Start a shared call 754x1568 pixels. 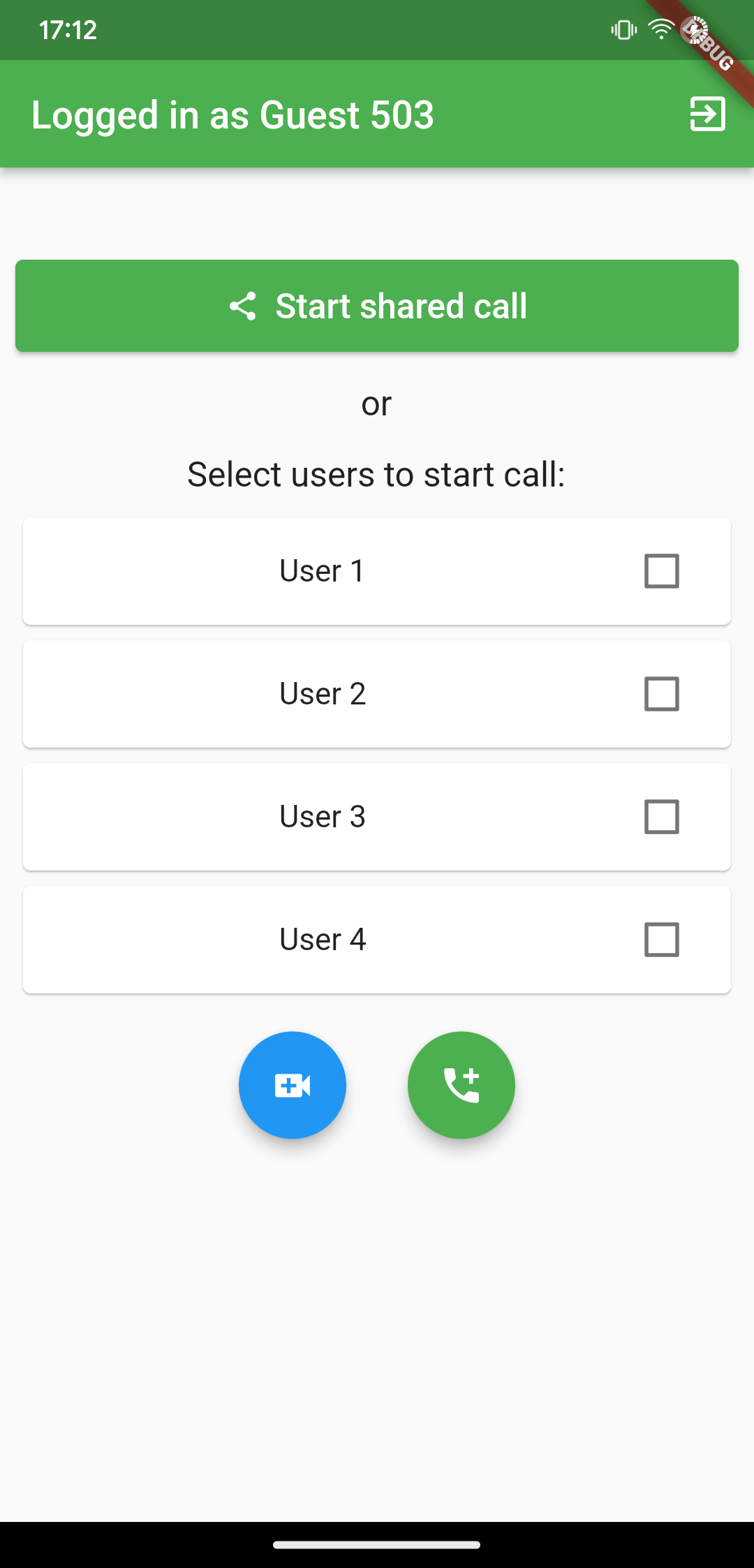click(x=377, y=306)
